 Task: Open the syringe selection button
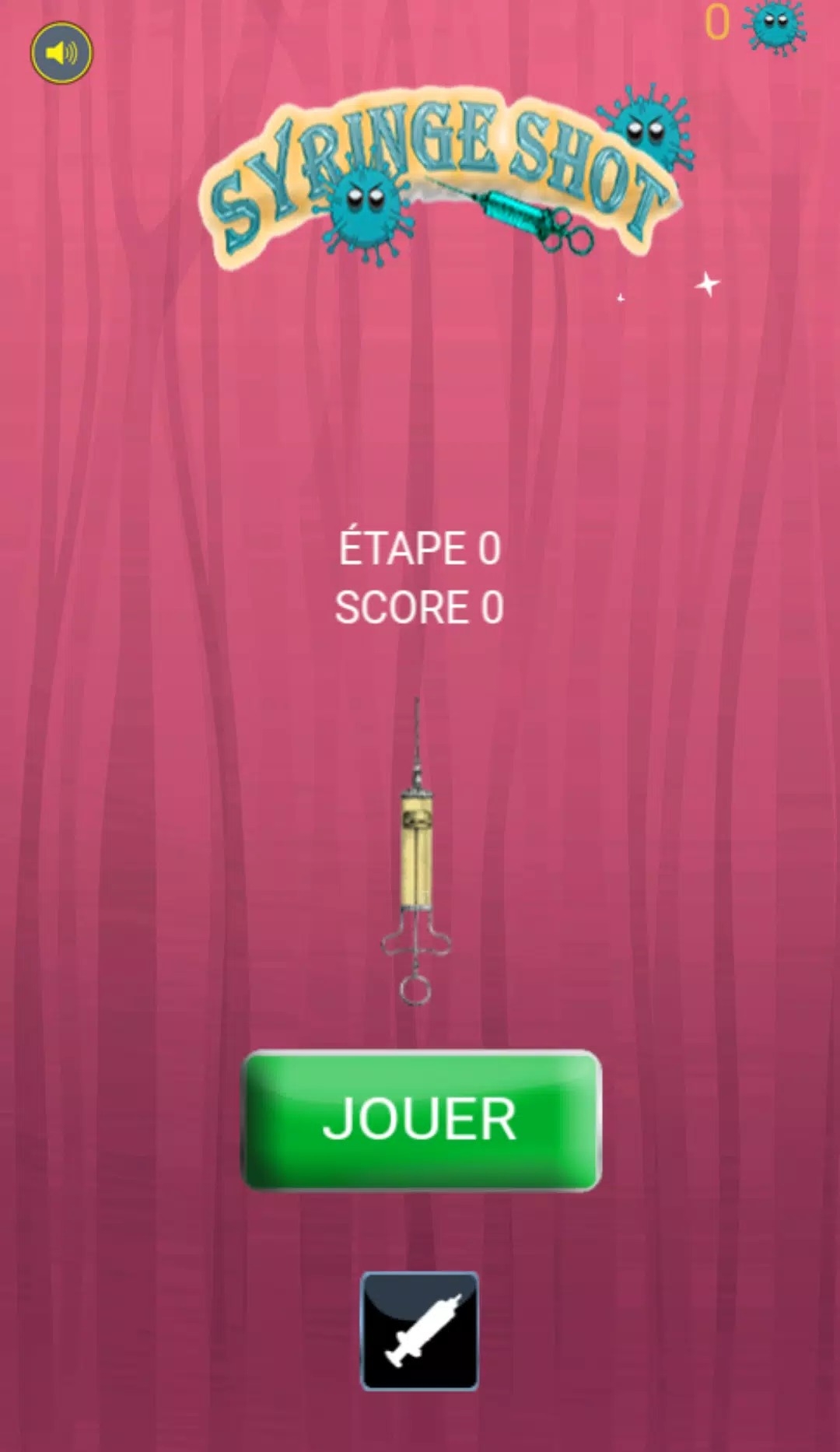(419, 1331)
